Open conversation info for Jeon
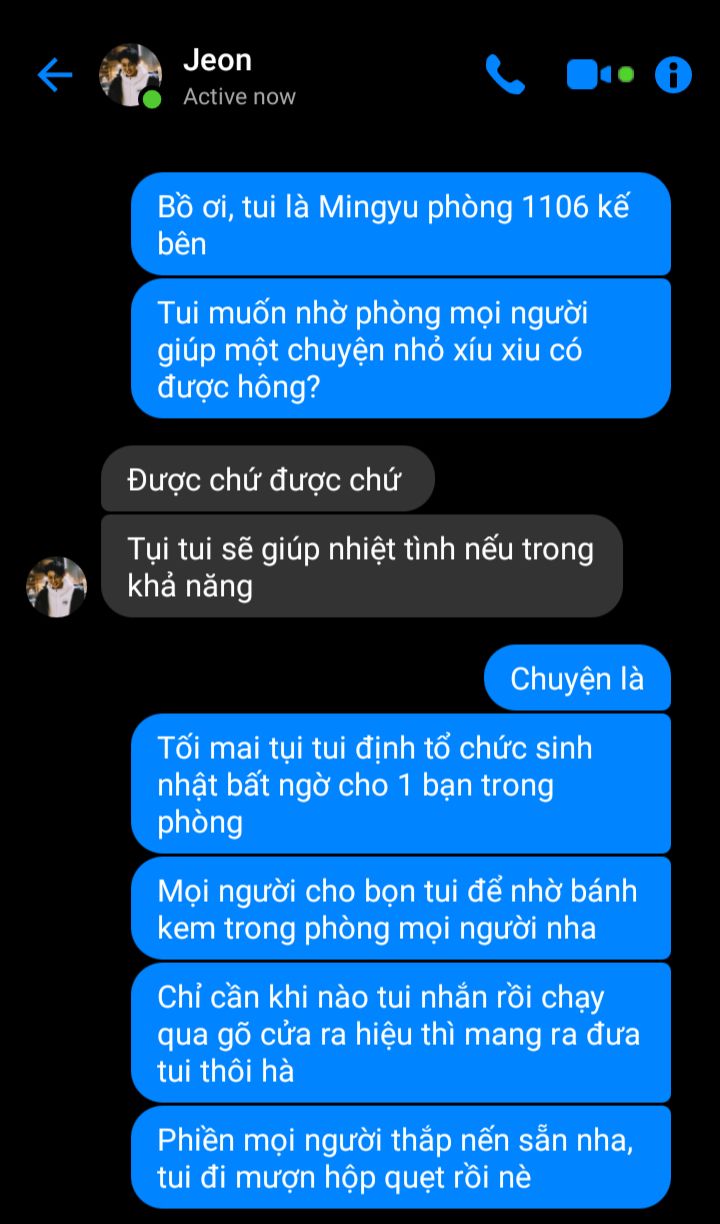The width and height of the screenshot is (720, 1224). pos(673,75)
